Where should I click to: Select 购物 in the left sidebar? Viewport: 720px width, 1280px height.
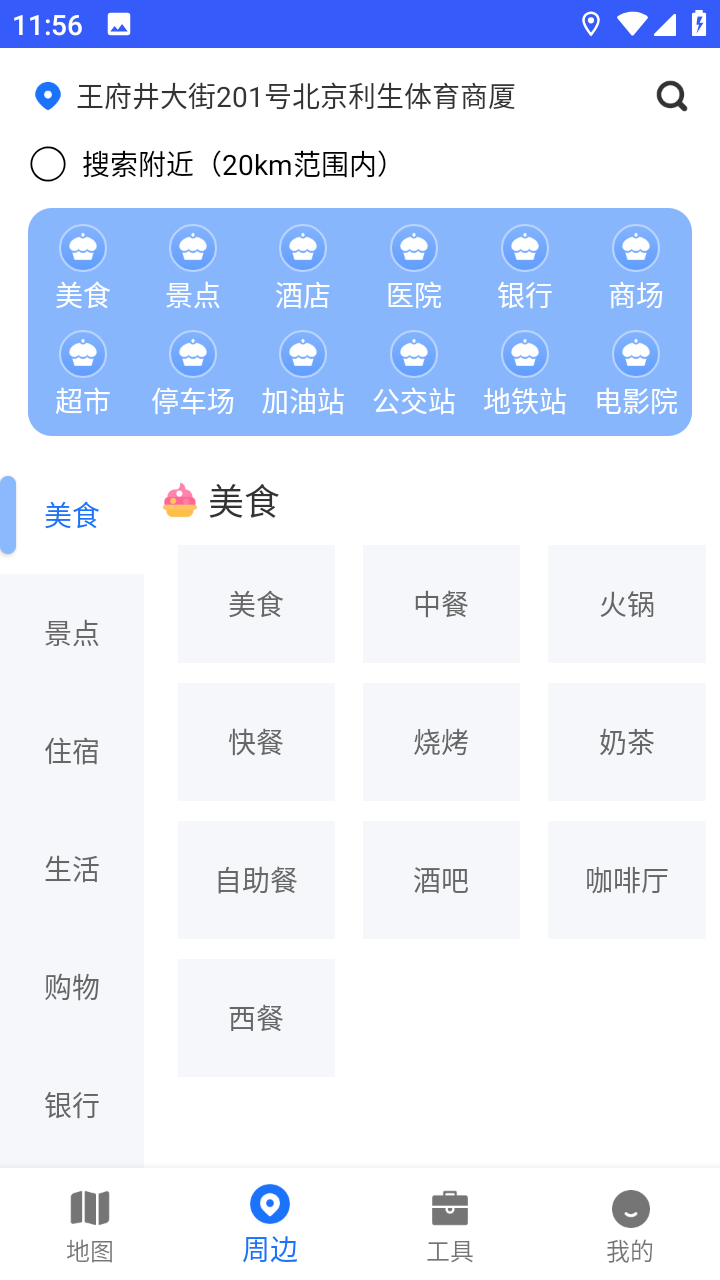coord(71,988)
